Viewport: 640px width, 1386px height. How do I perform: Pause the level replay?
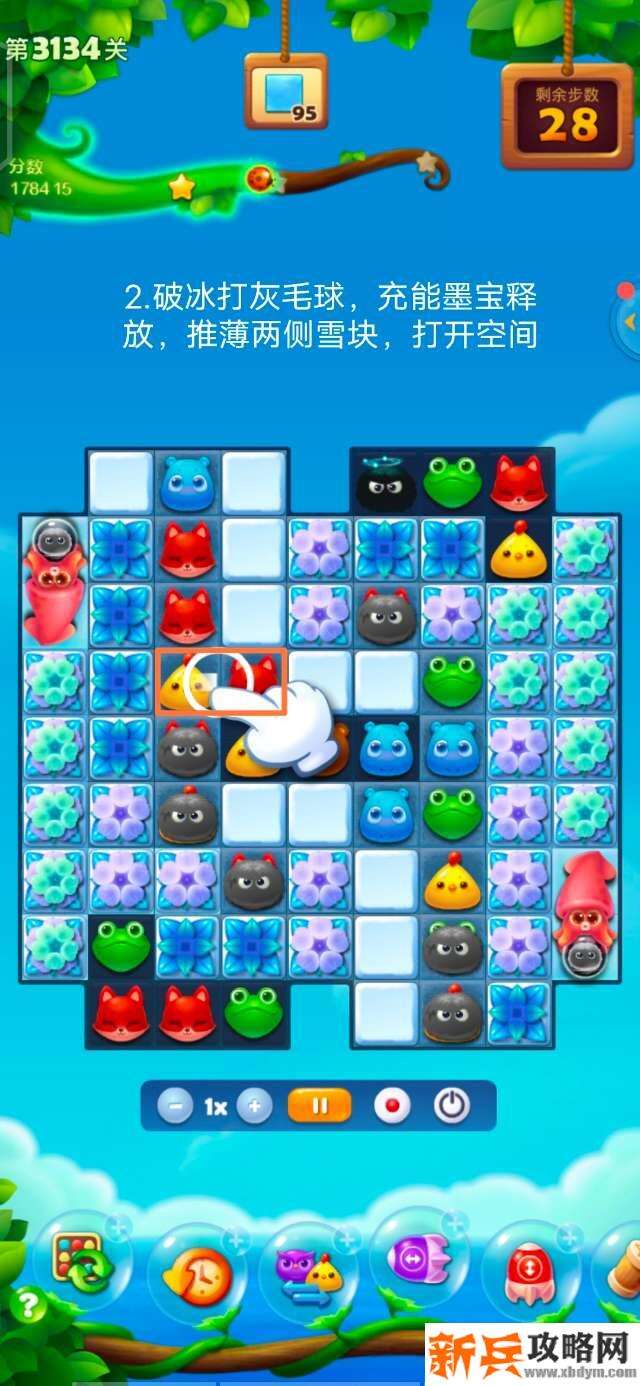tap(320, 1106)
